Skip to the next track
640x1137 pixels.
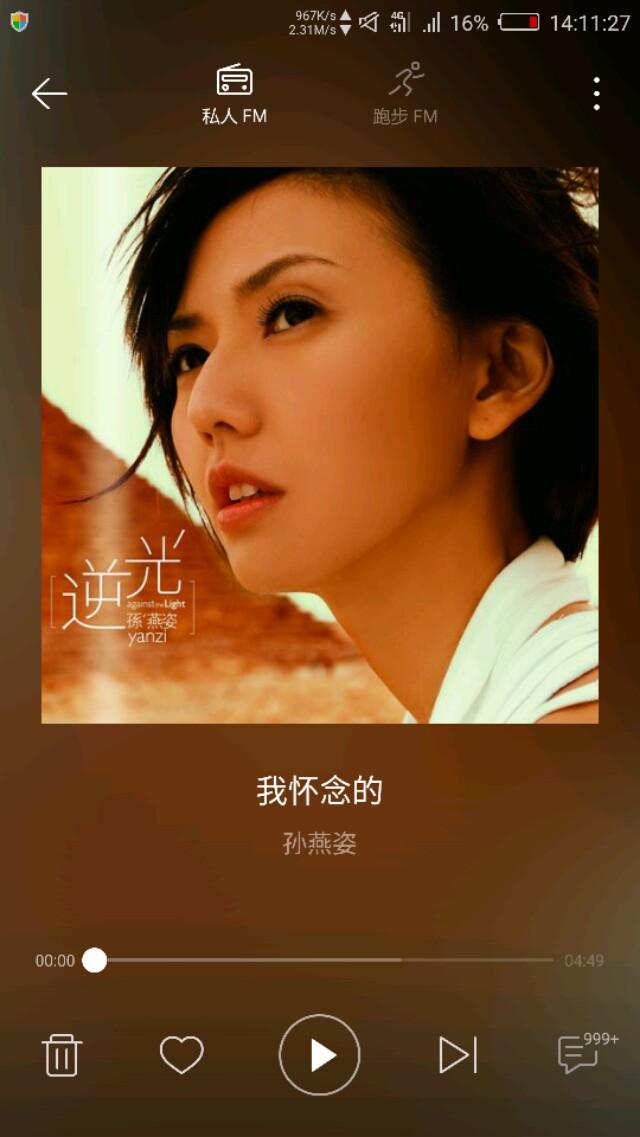pyautogui.click(x=458, y=1055)
